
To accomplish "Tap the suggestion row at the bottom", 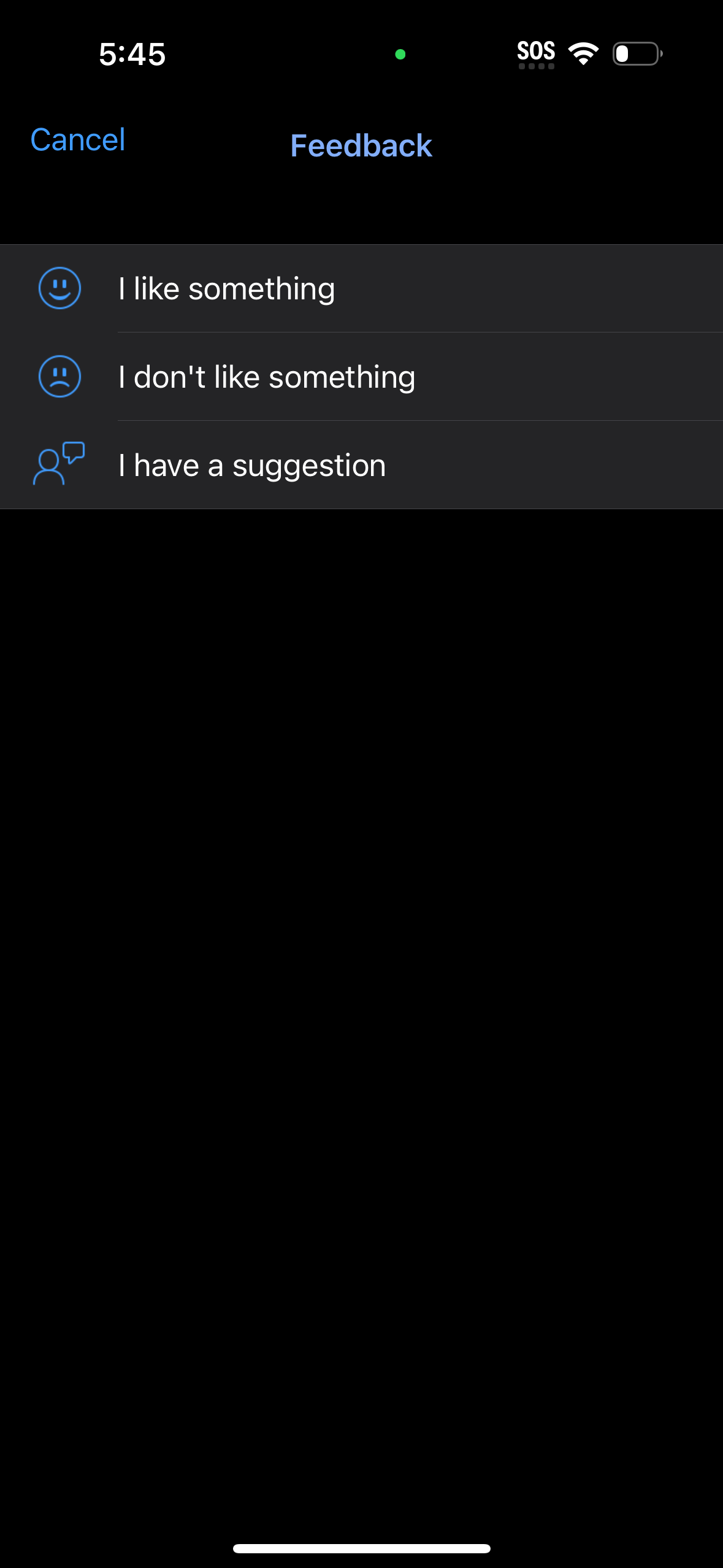I will [x=361, y=464].
